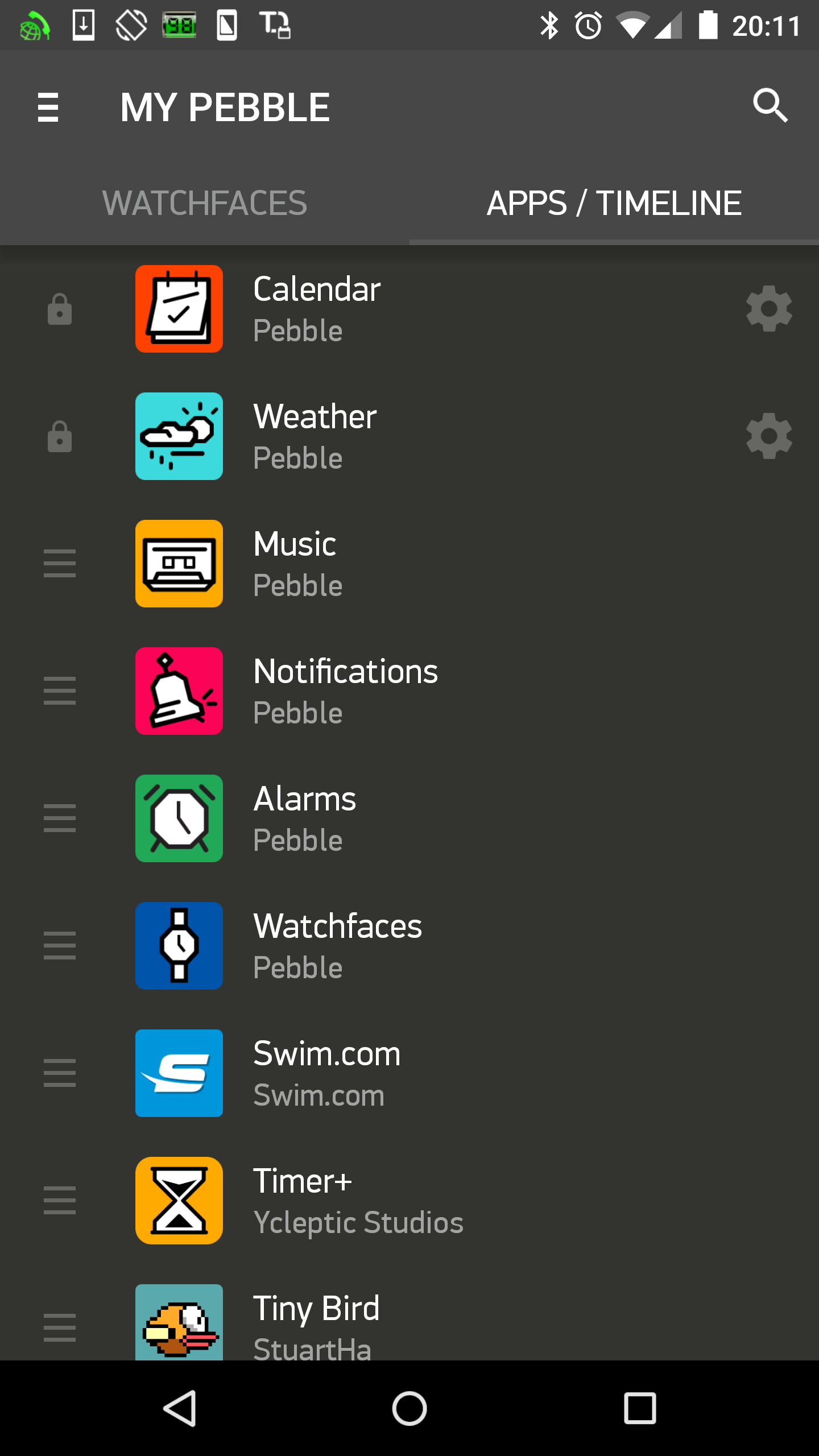Open the hamburger drawer menu
Screen dimensions: 819x1456
[48, 107]
